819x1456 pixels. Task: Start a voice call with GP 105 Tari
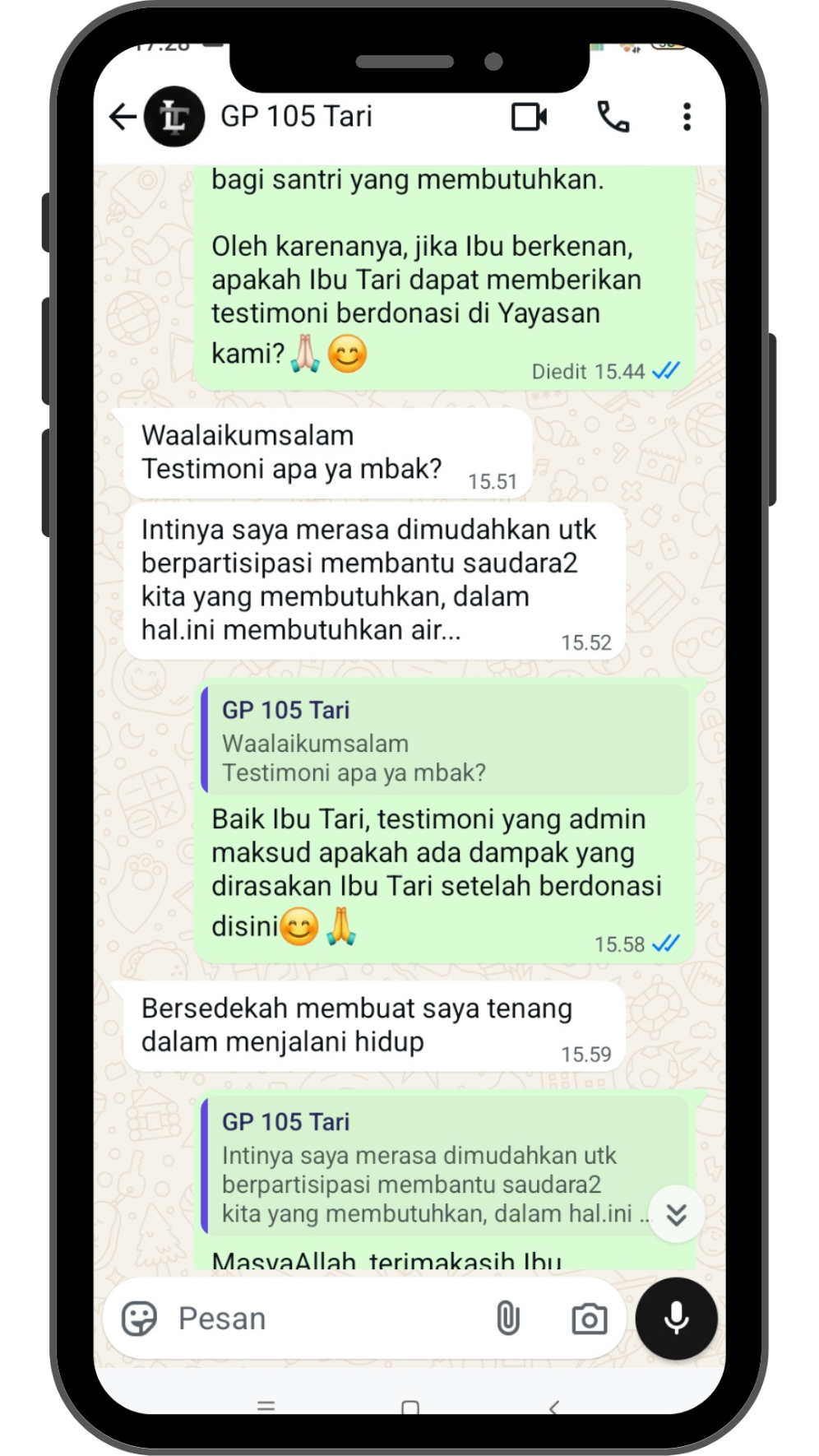(613, 117)
